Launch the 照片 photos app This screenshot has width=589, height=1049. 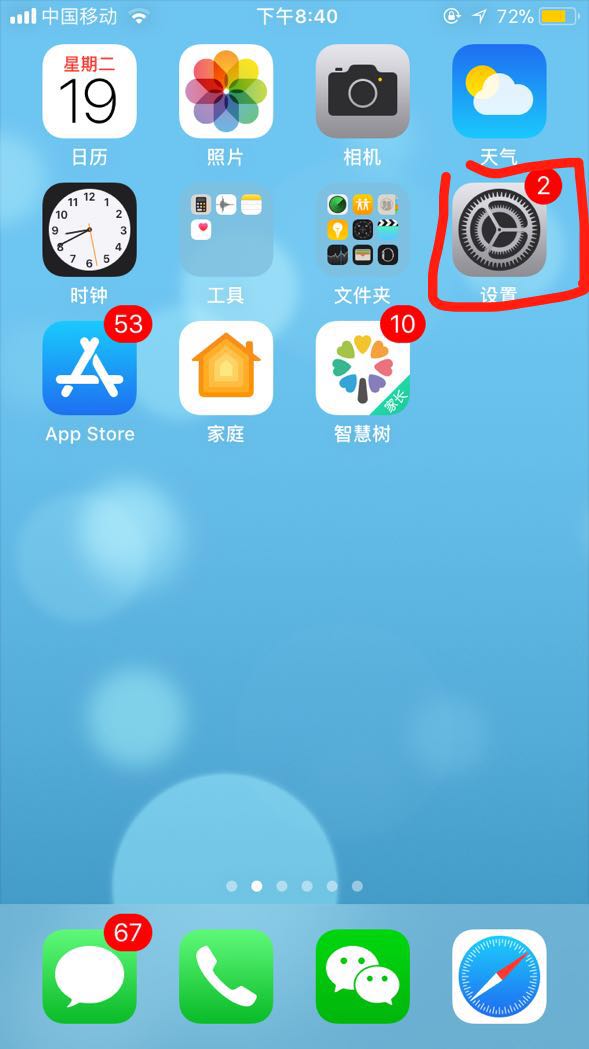(x=226, y=91)
